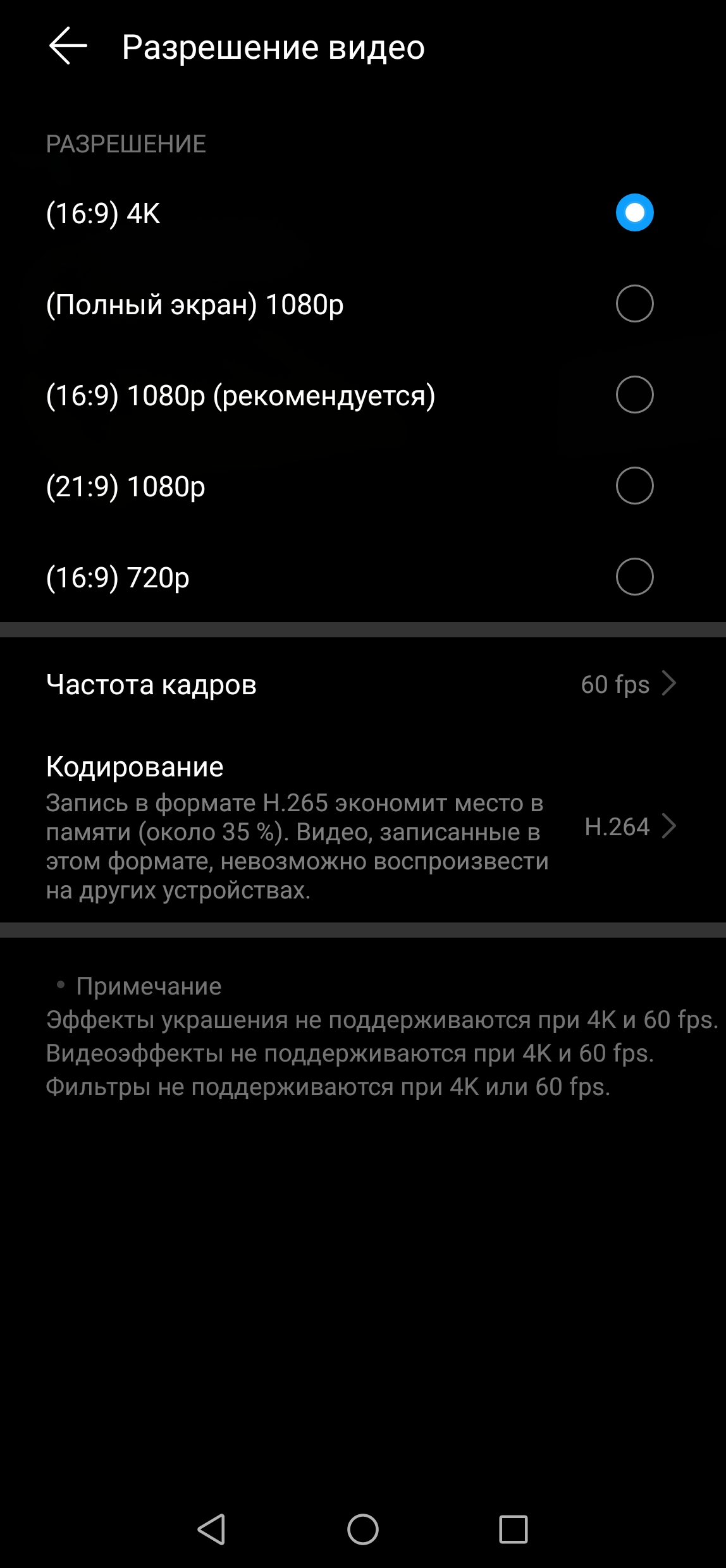This screenshot has width=726, height=1568.
Task: Tap the system home button
Action: pyautogui.click(x=363, y=1529)
